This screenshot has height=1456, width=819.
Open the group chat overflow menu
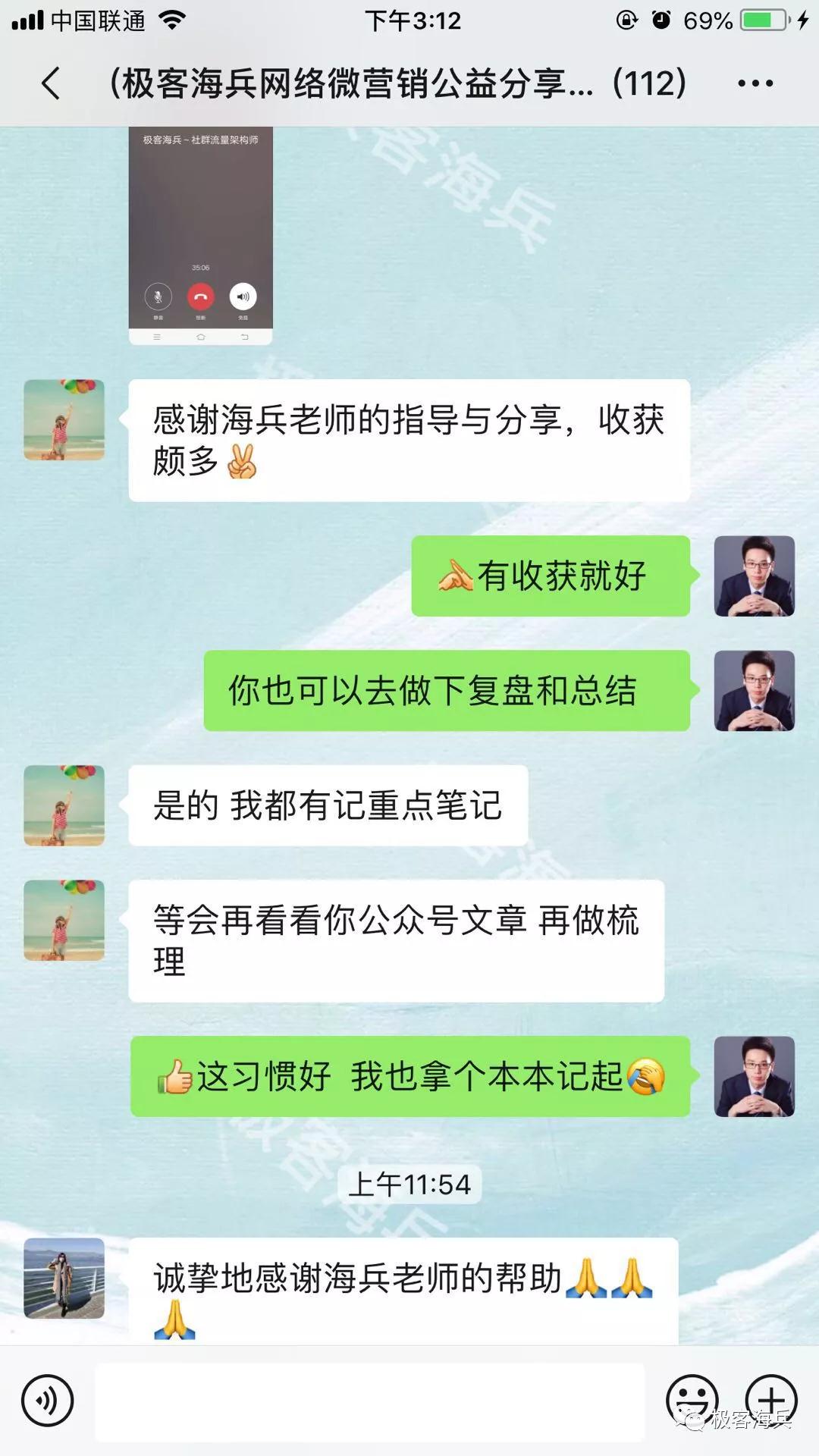(755, 83)
